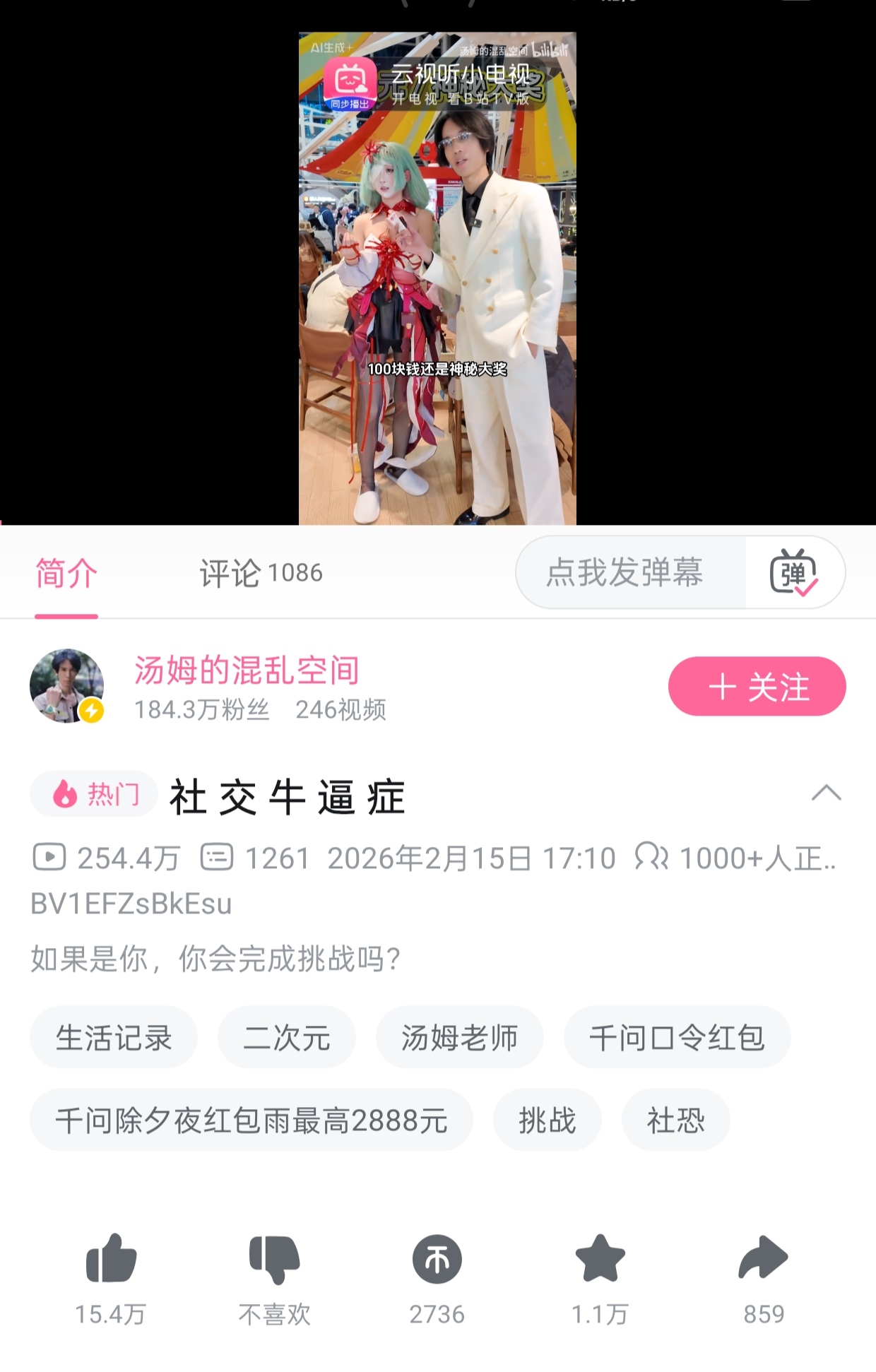Image resolution: width=876 pixels, height=1372 pixels.
Task: View the 千问除夕夜红包雨最高2888元 tag
Action: (x=251, y=1120)
